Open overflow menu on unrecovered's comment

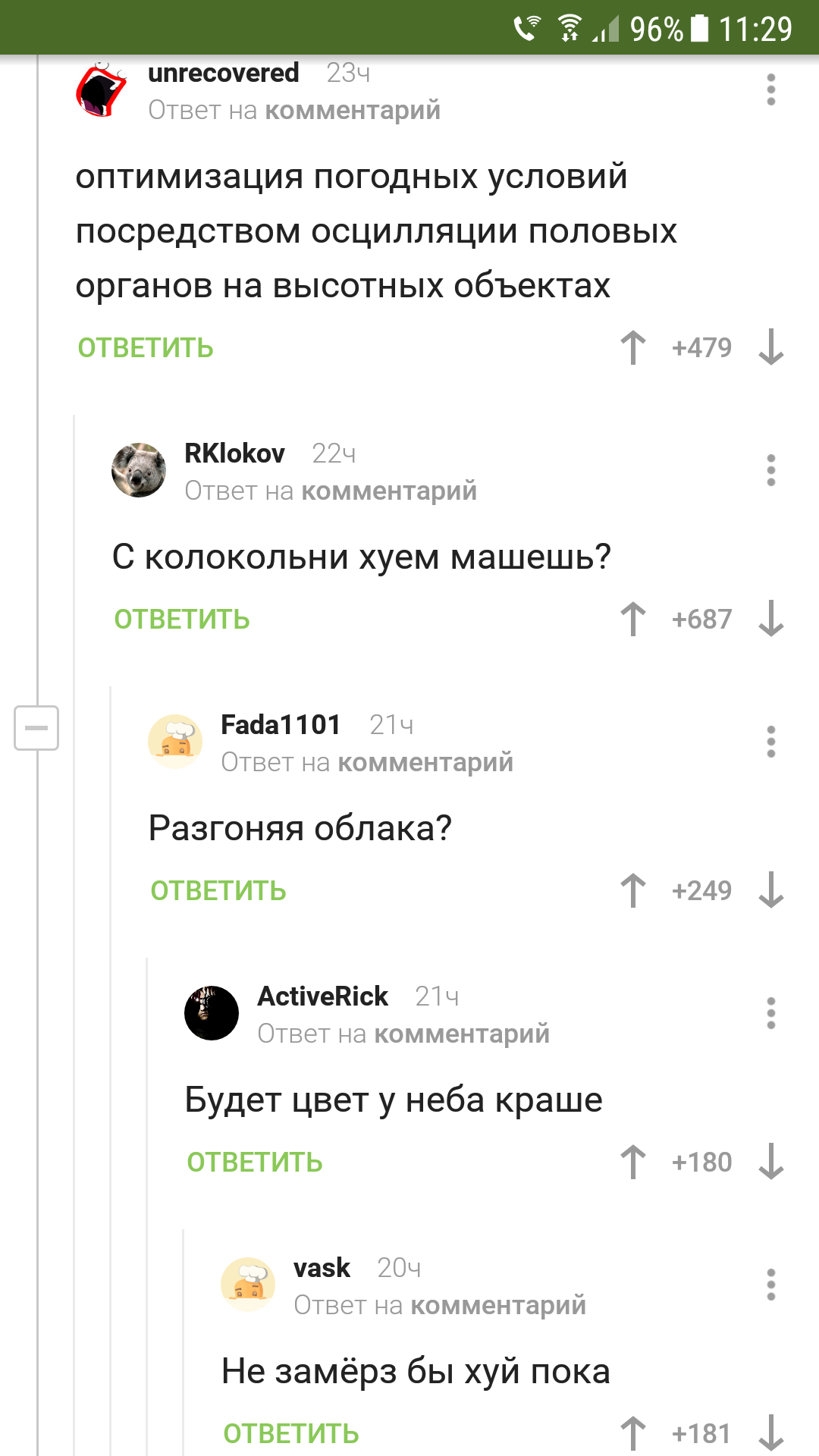[770, 89]
